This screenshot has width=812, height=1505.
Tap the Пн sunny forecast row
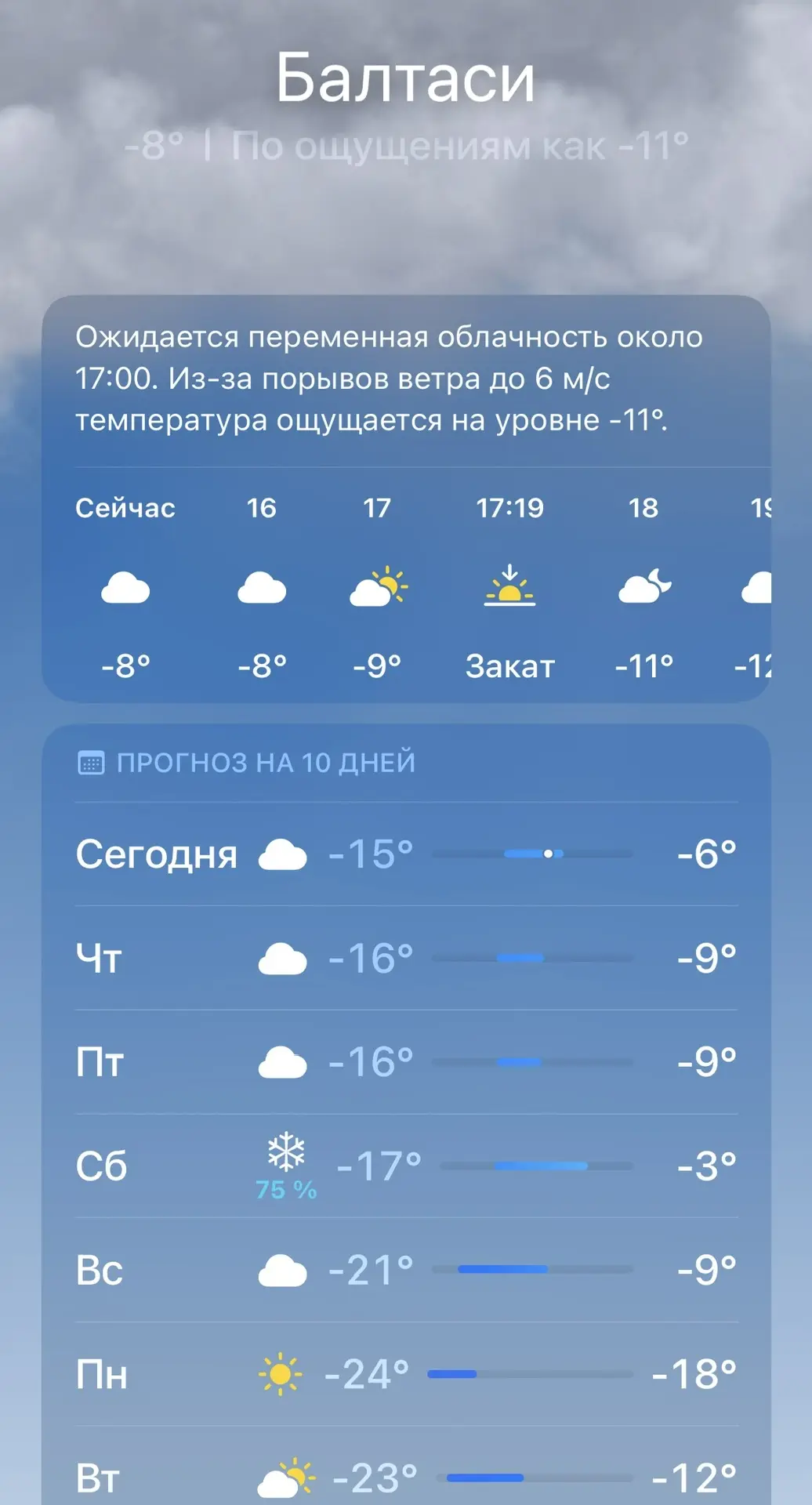point(406,1374)
